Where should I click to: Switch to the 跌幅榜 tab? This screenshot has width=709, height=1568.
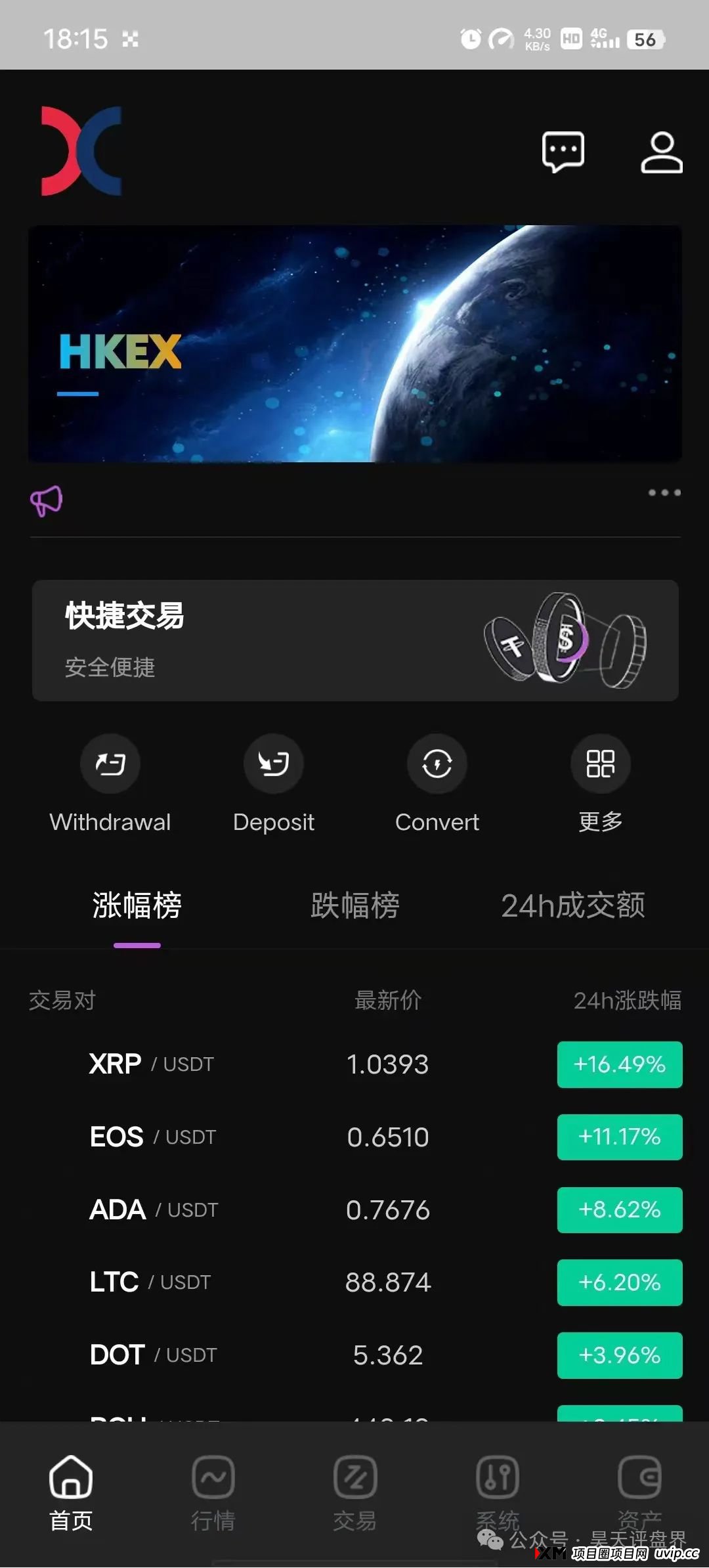pos(354,905)
